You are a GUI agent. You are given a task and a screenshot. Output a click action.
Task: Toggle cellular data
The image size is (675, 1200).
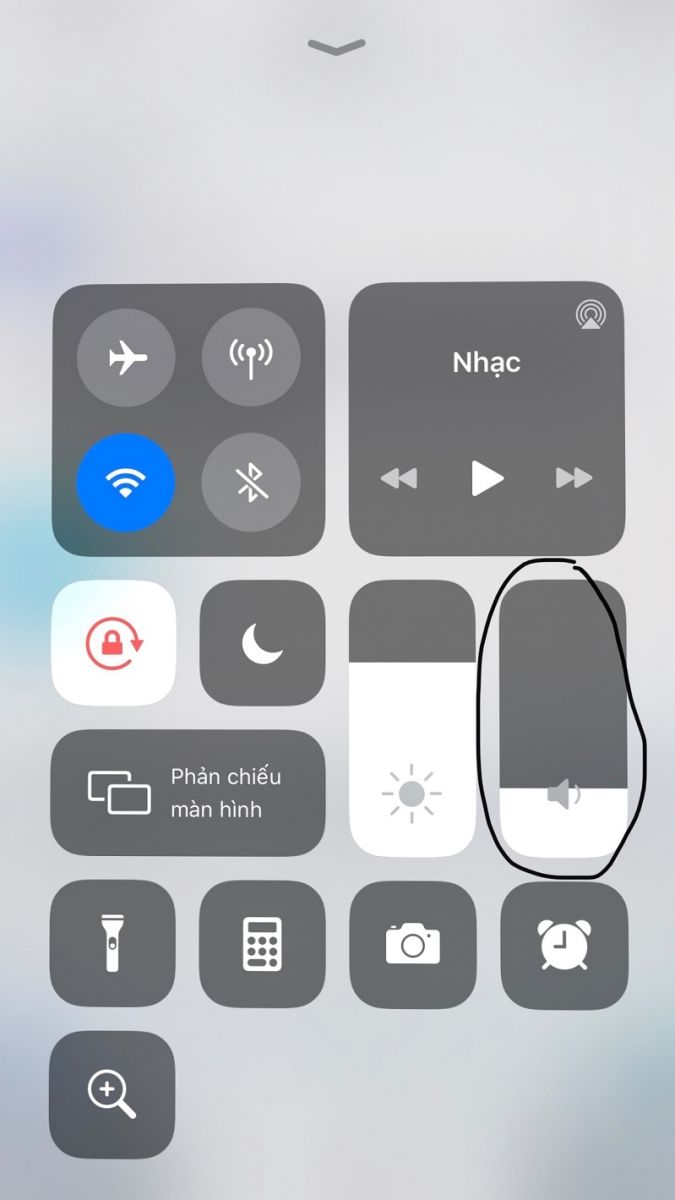tap(251, 357)
